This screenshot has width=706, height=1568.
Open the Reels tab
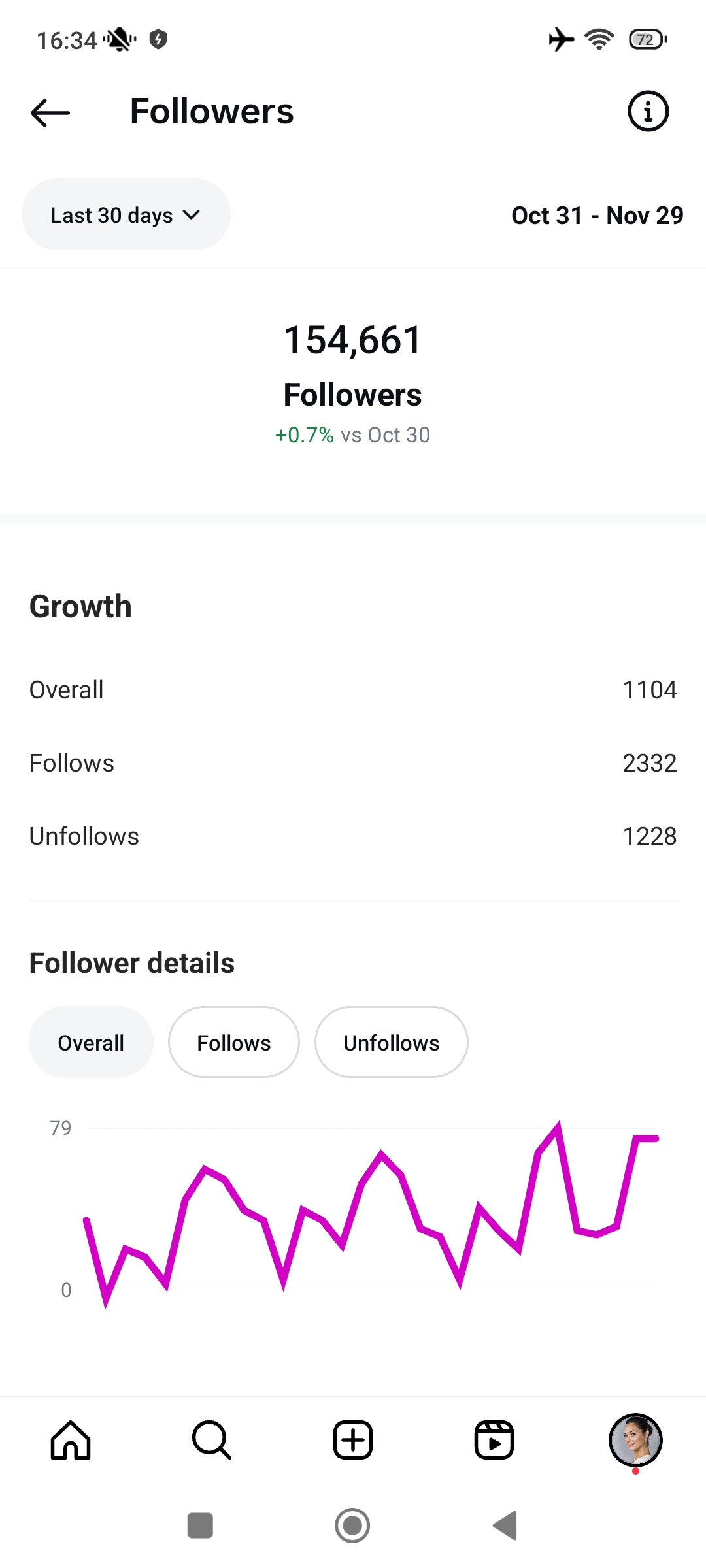(494, 1440)
